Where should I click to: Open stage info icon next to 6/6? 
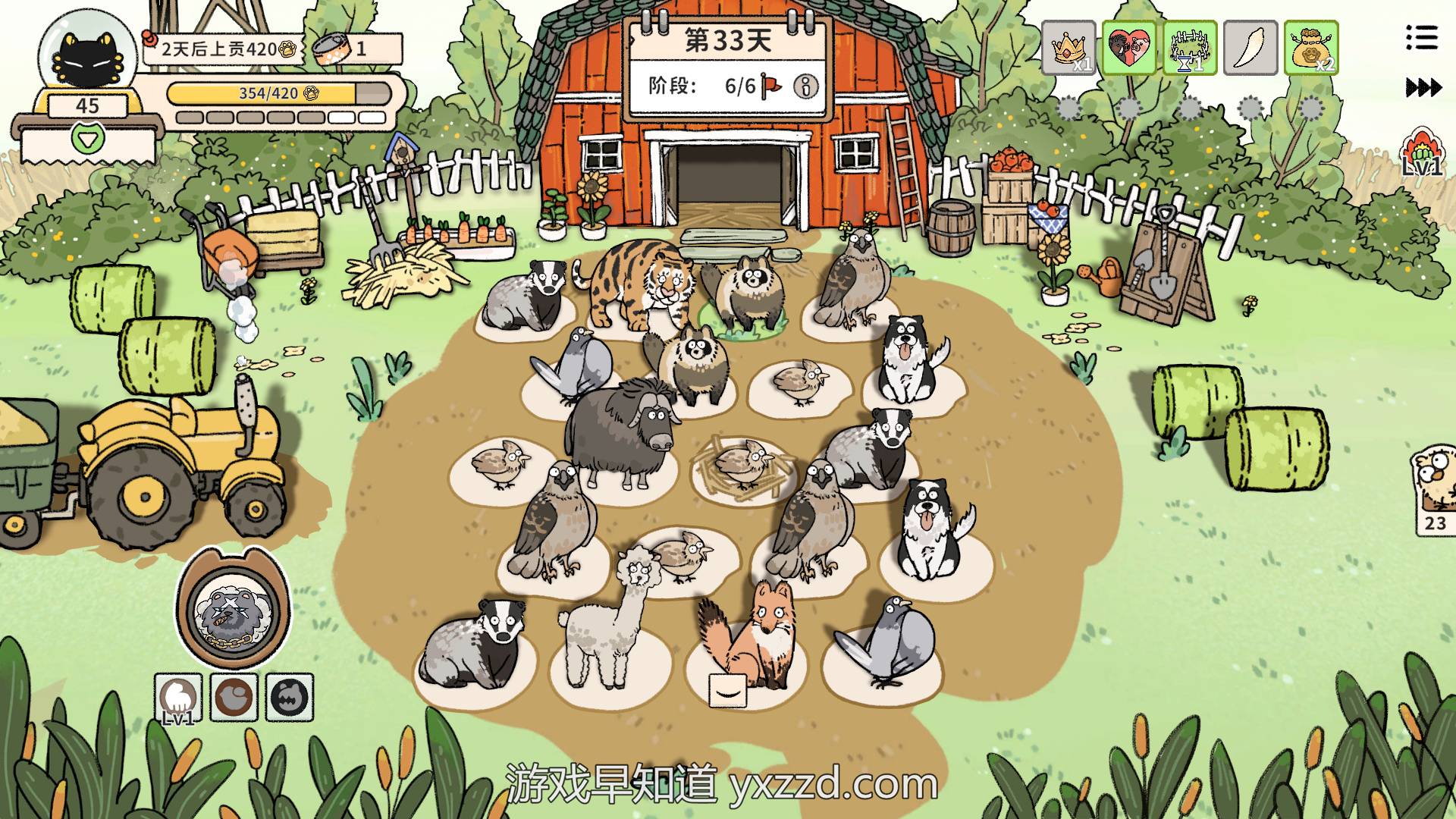click(805, 86)
